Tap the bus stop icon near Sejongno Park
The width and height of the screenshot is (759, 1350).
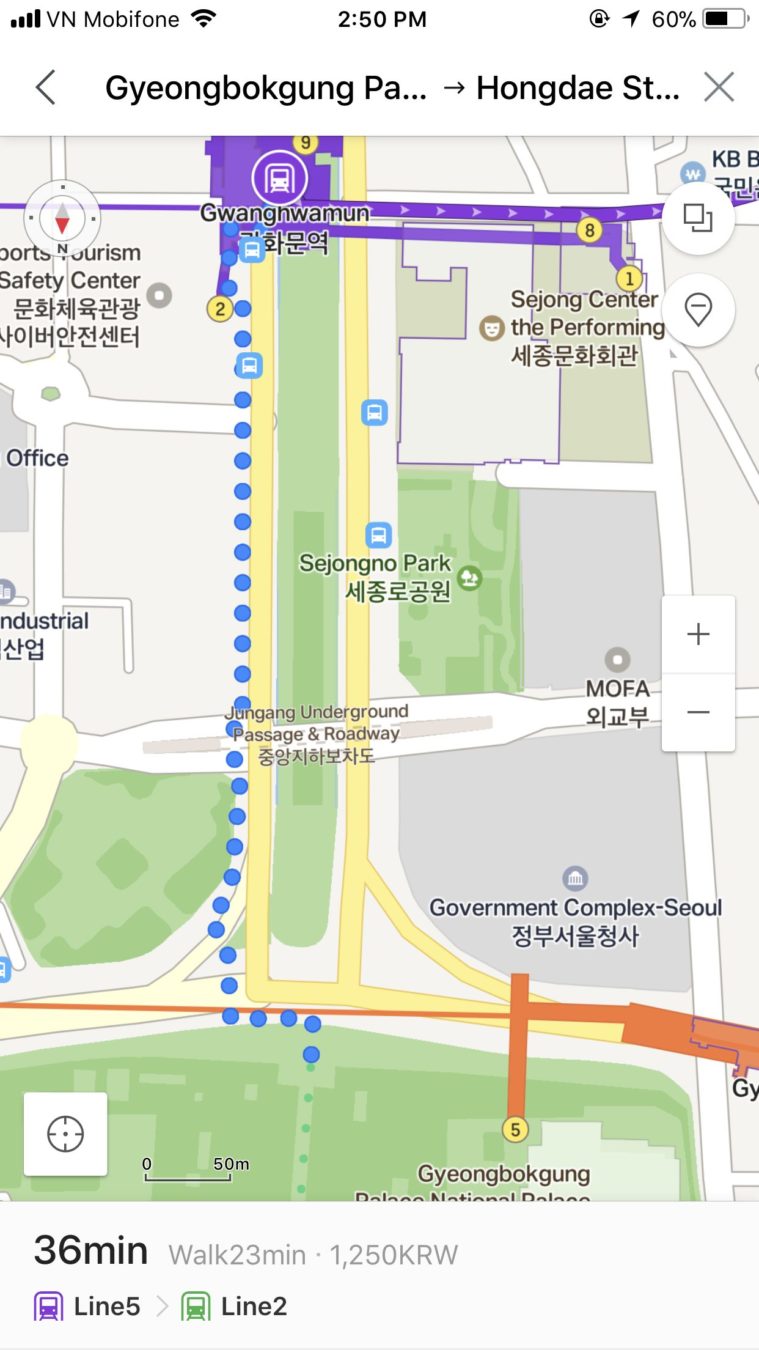(x=378, y=535)
